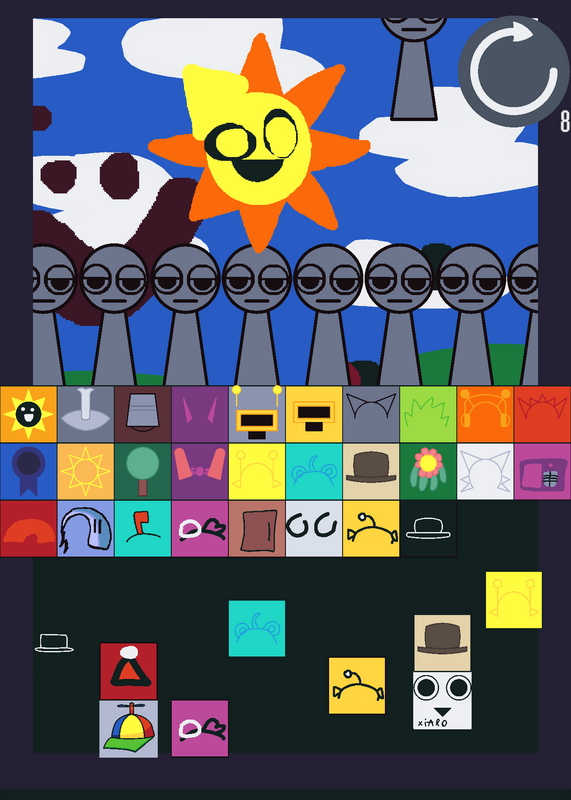Tap the brown door tile
This screenshot has height=800, width=571.
pos(257,529)
